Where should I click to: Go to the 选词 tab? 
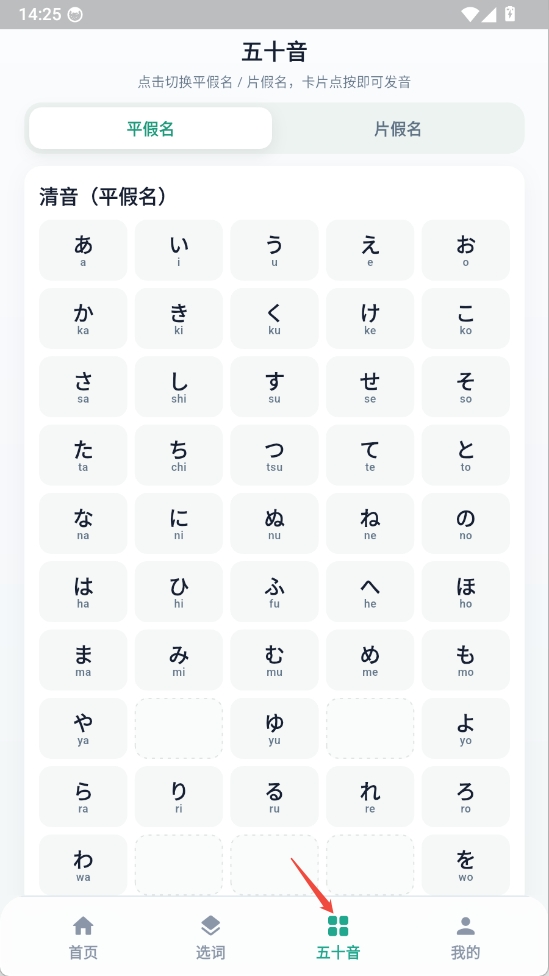(x=210, y=938)
